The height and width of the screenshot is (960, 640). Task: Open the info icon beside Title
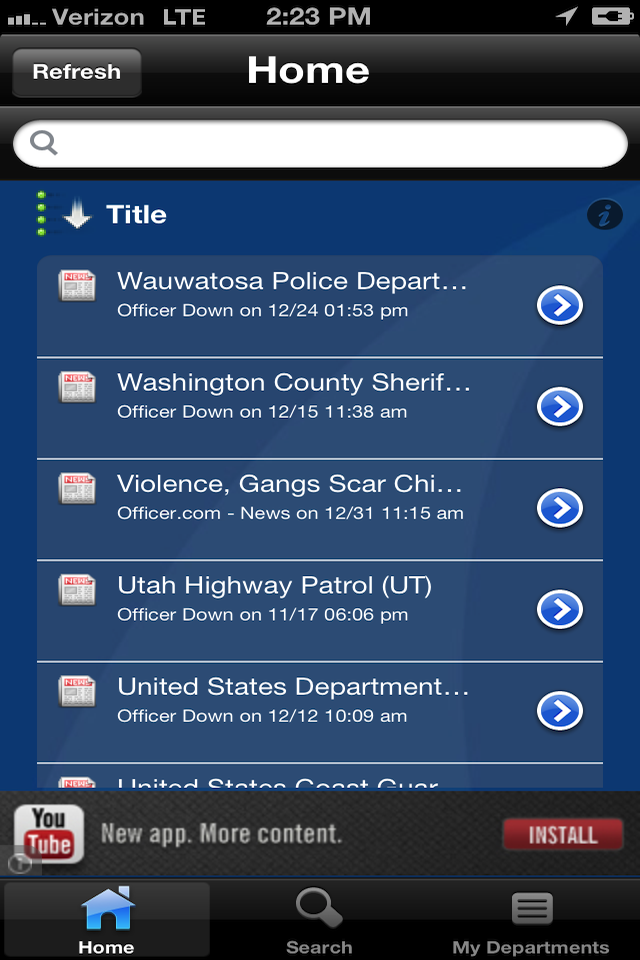(x=604, y=214)
